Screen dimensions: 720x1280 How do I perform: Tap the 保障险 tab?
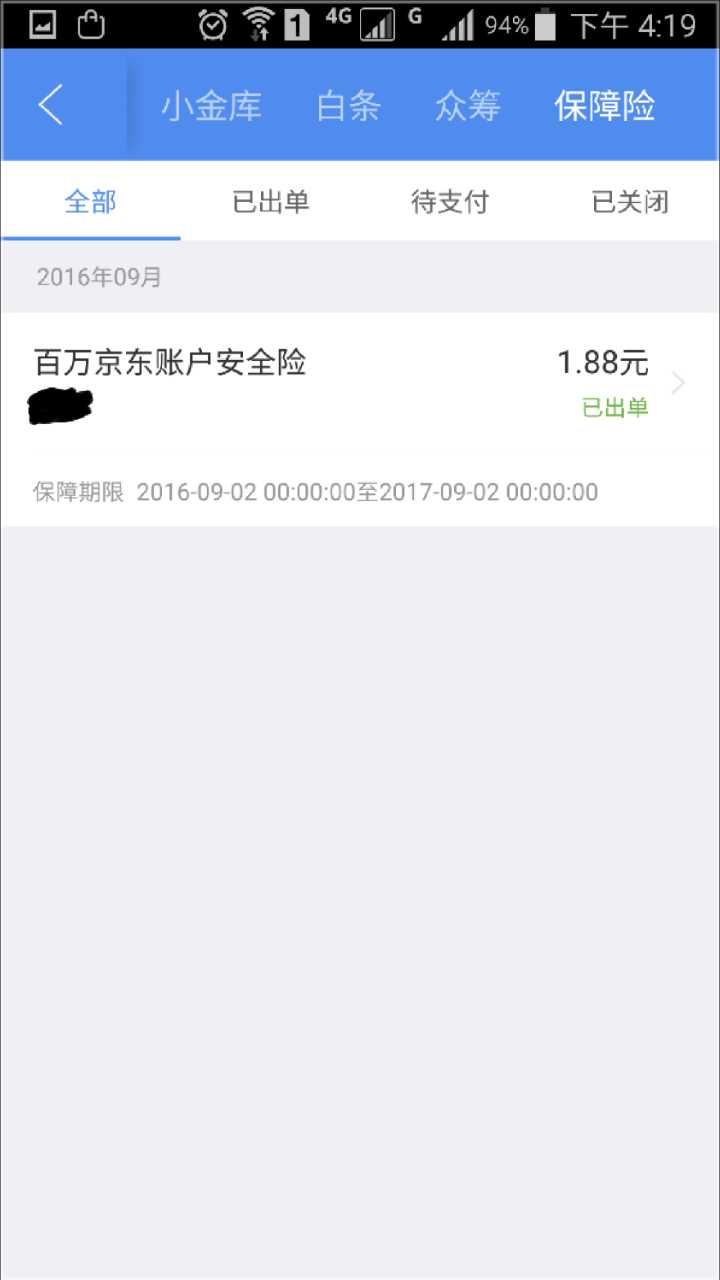[x=604, y=106]
